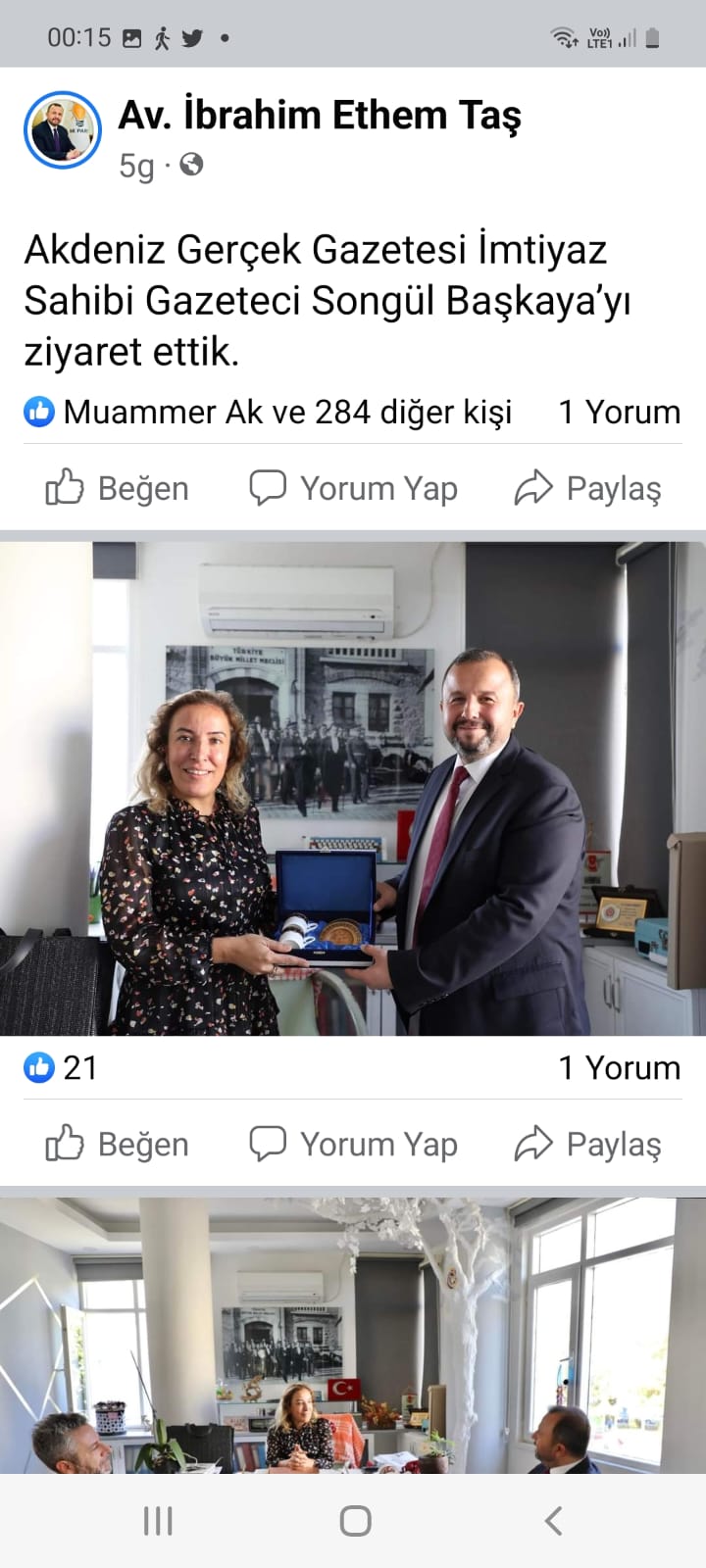Go to the home screen
706x1568 pixels.
click(355, 1521)
